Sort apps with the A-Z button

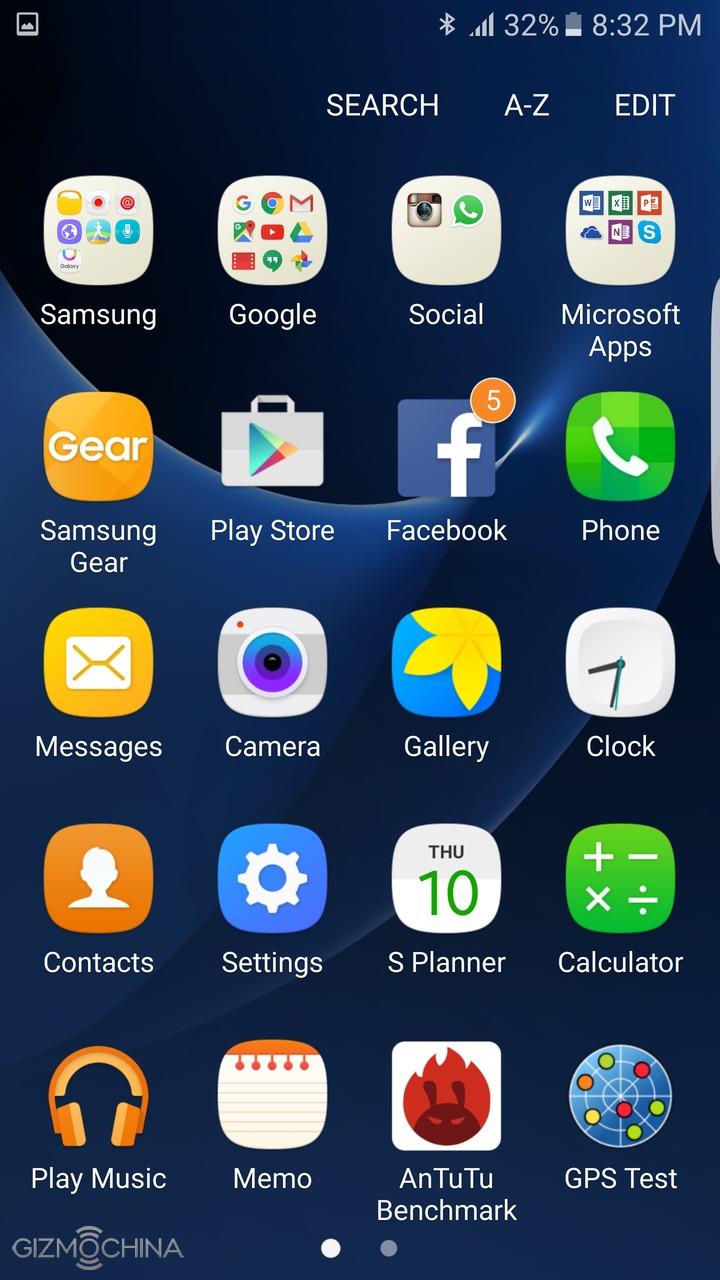point(526,105)
